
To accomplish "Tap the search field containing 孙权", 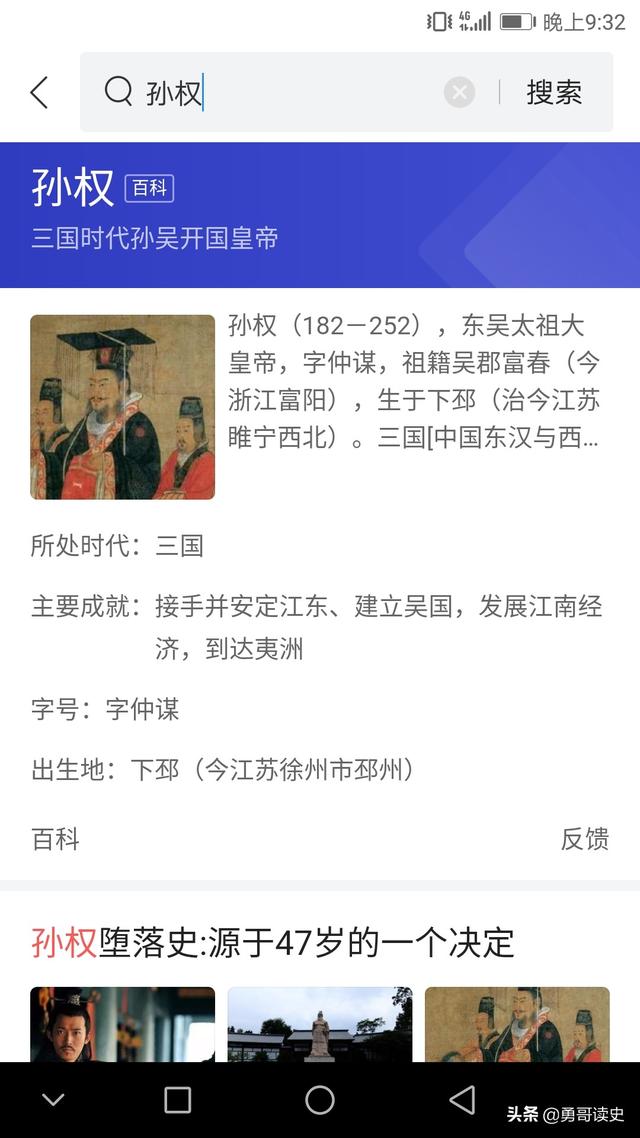I will coord(290,93).
